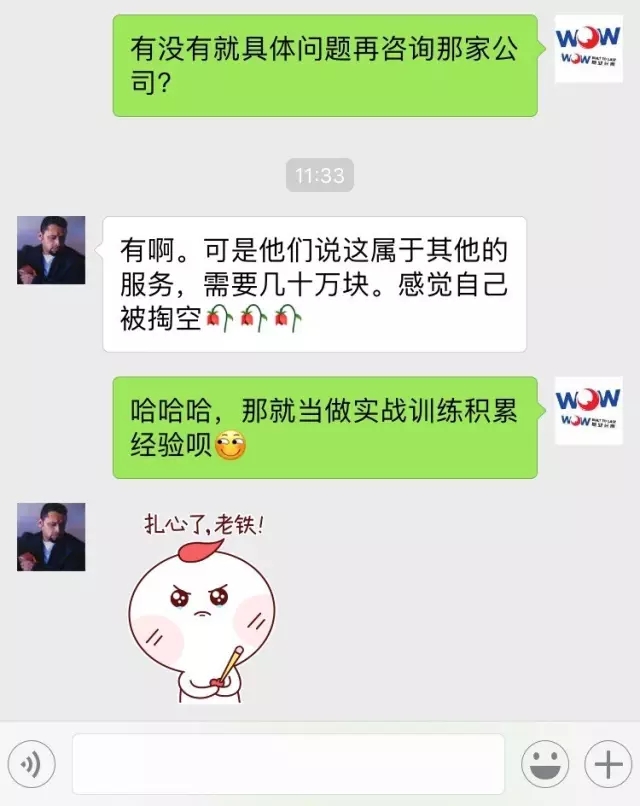Focus the message text field
Screen dimensions: 640x806
tap(288, 765)
